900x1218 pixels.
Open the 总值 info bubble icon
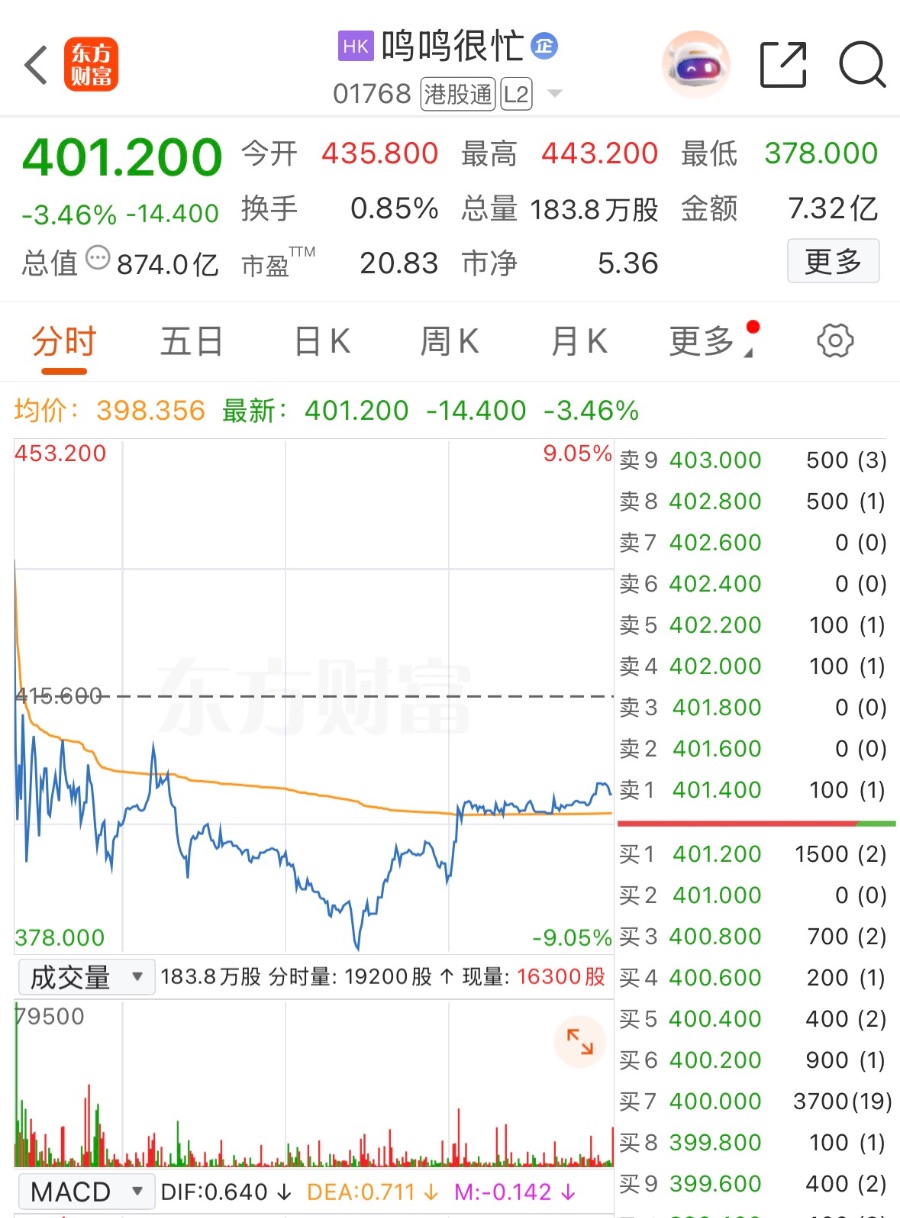point(97,259)
